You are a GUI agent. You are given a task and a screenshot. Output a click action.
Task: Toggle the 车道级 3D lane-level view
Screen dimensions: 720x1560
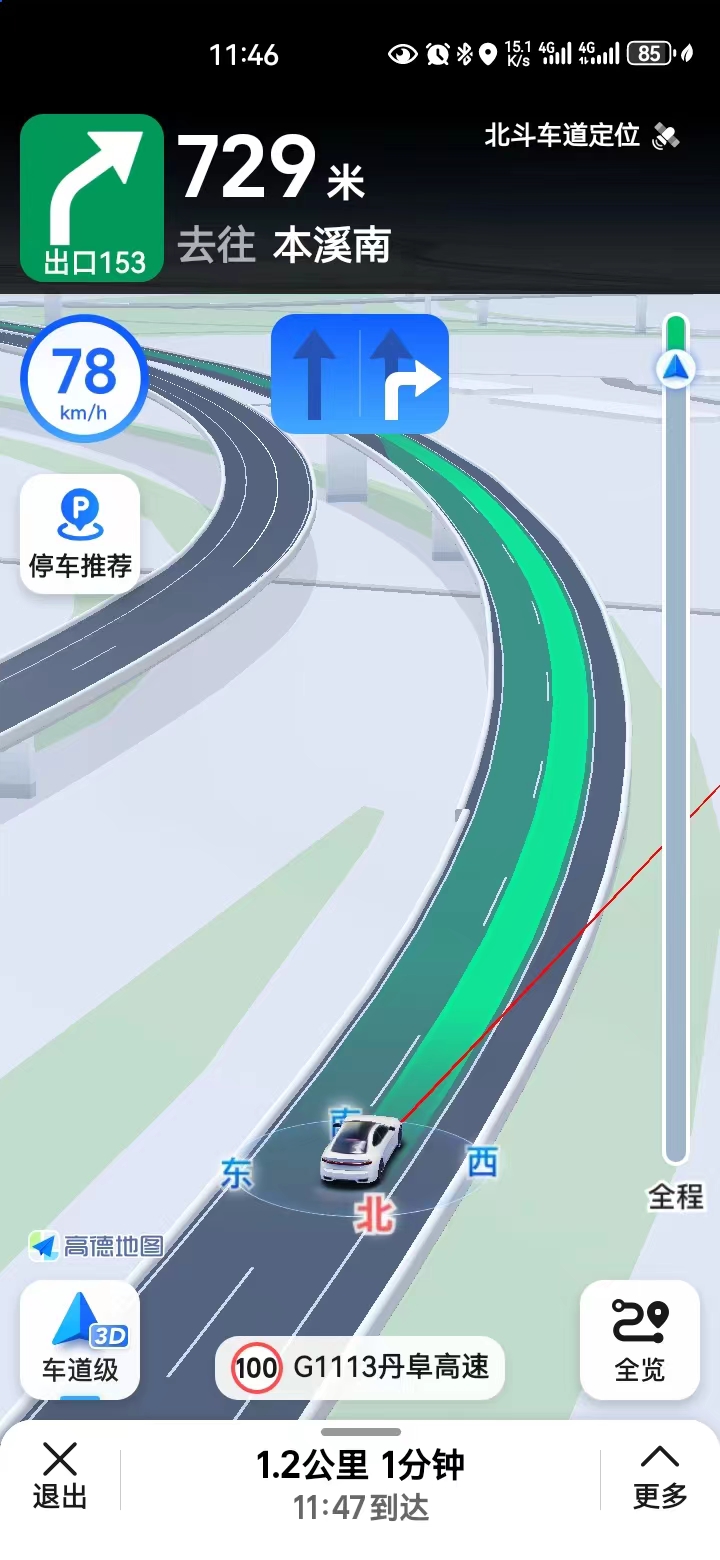(80, 1338)
